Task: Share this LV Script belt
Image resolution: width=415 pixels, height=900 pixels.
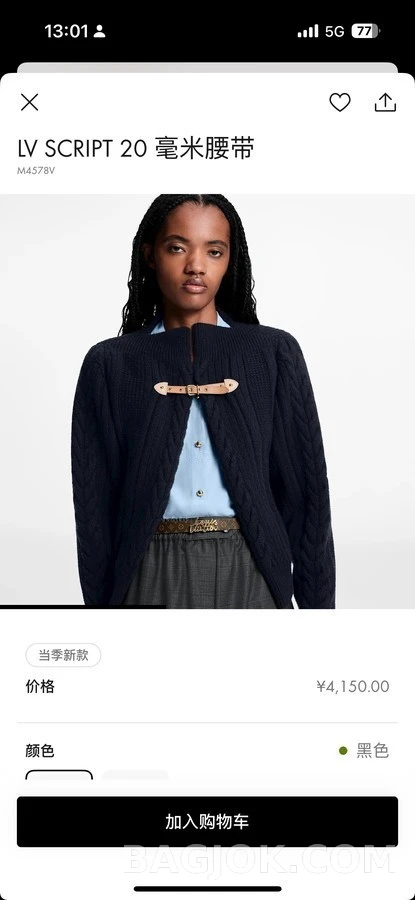Action: [x=385, y=102]
